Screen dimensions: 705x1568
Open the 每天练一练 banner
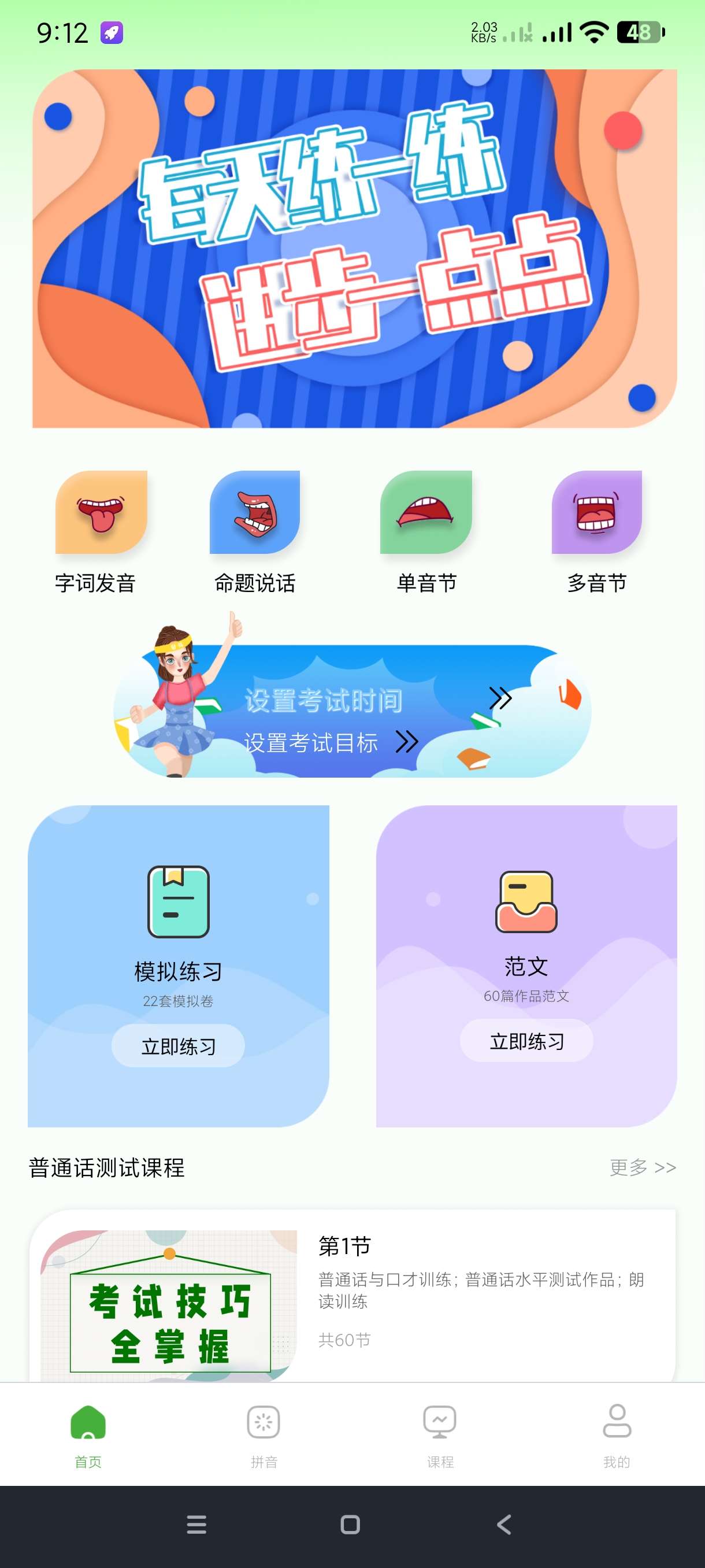point(354,249)
